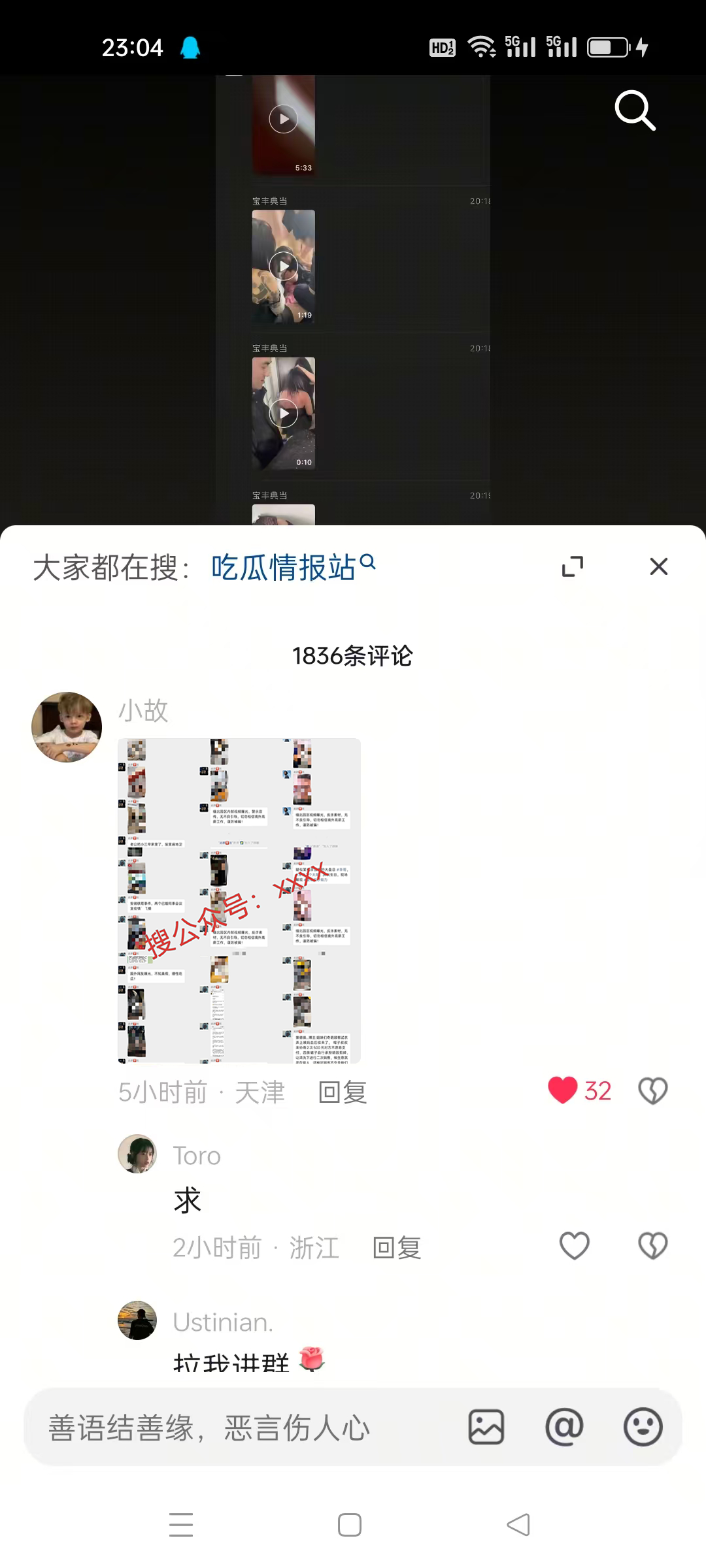Mention someone with the @ icon
Viewport: 706px width, 1568px height.
[564, 1427]
